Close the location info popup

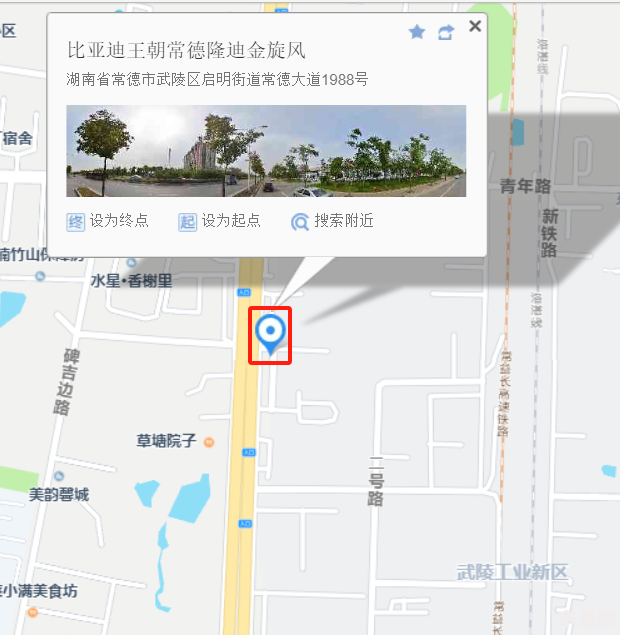(x=475, y=26)
